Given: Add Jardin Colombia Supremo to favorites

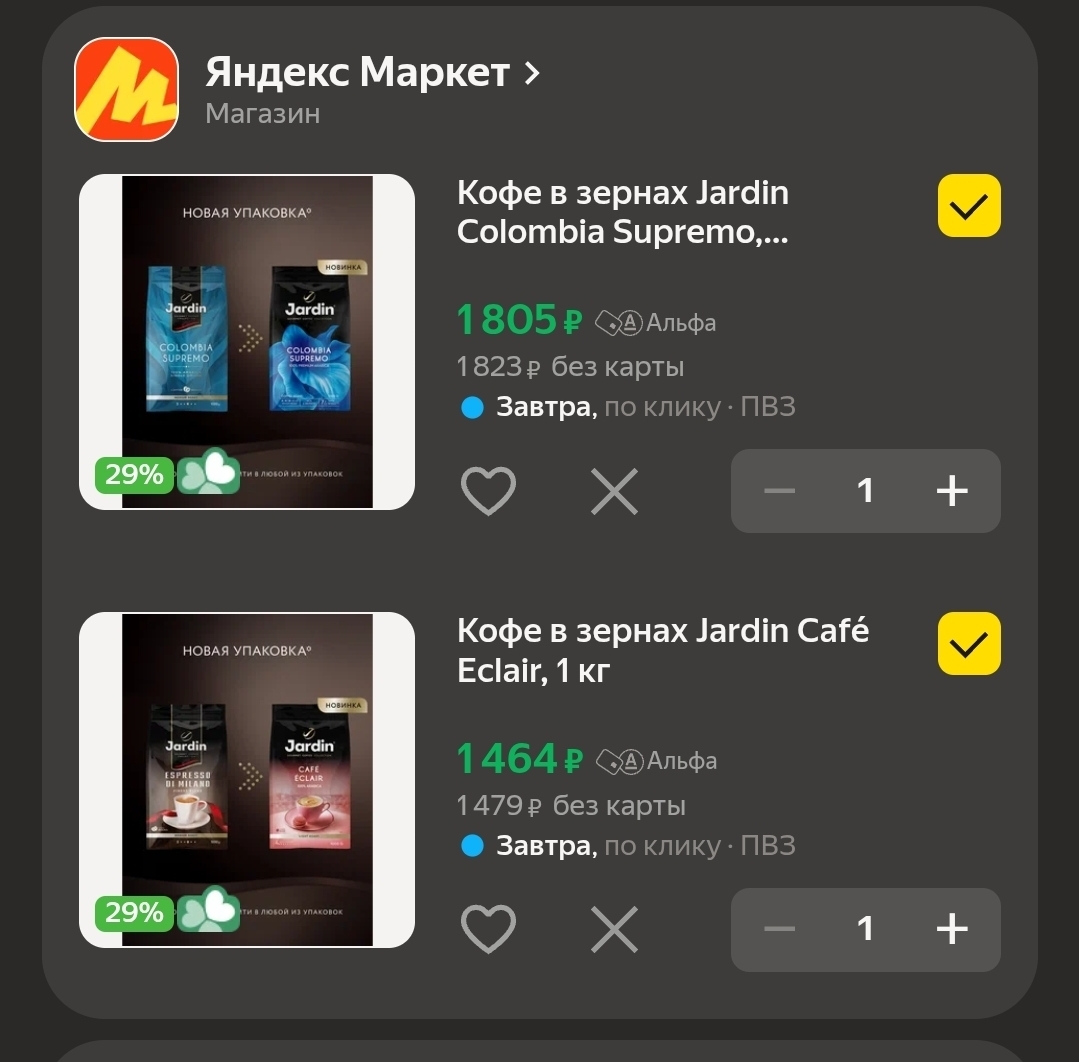Looking at the screenshot, I should (488, 491).
